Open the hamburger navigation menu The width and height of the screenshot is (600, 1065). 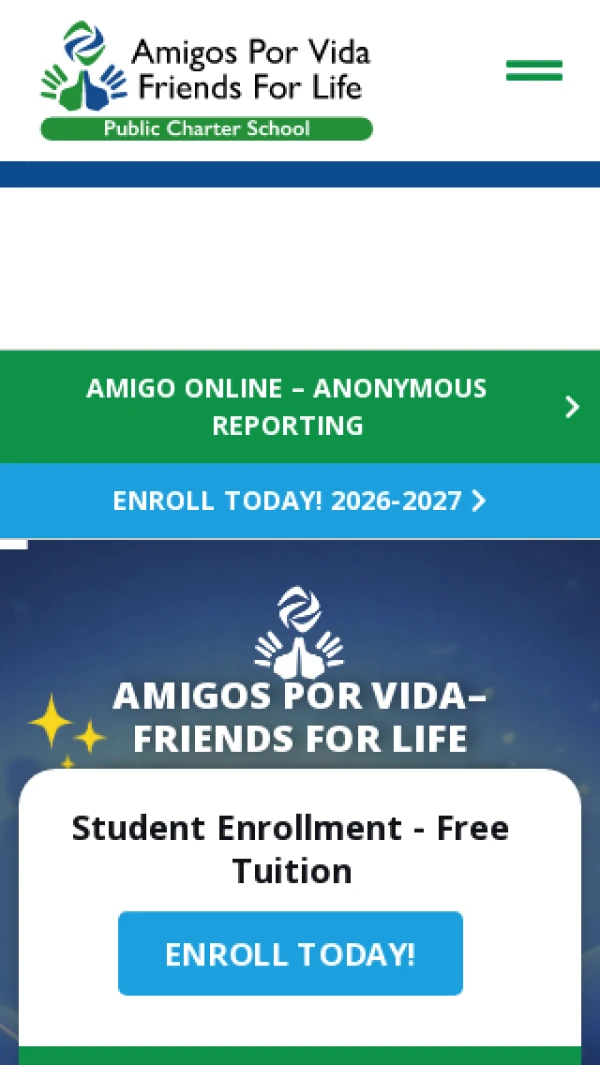(x=534, y=70)
